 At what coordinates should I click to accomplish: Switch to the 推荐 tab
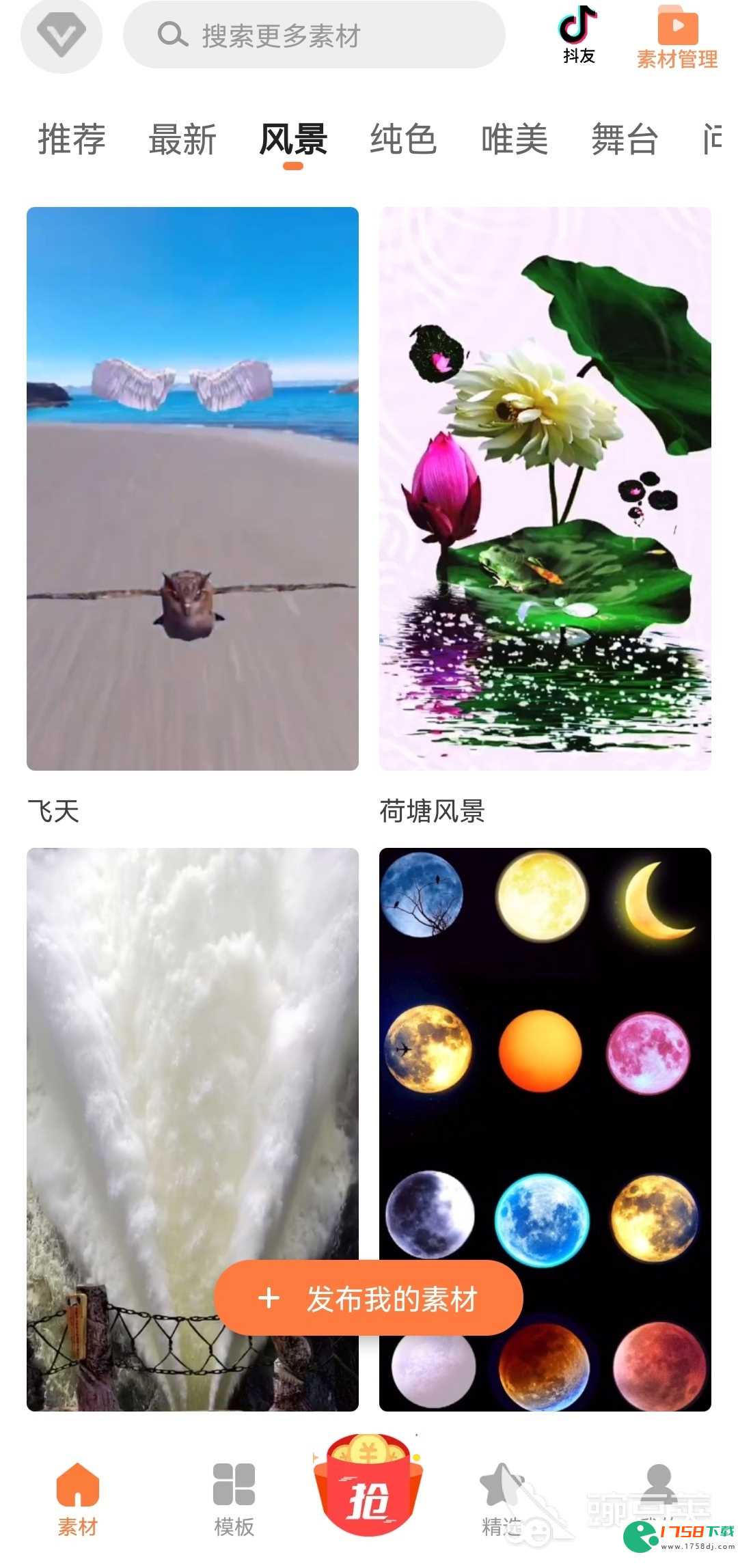click(x=72, y=139)
